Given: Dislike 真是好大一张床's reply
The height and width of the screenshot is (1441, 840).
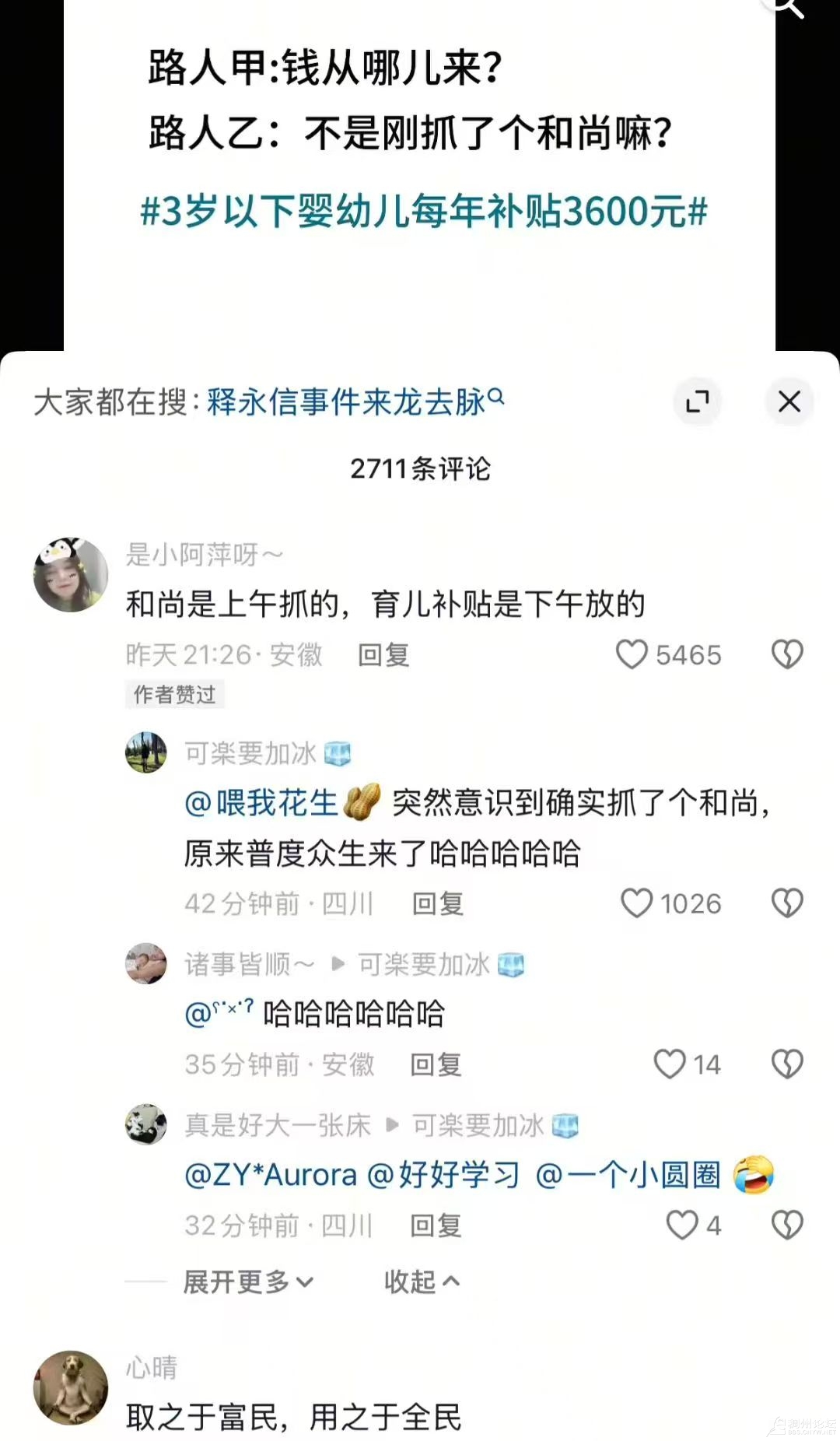Looking at the screenshot, I should coord(786,1225).
